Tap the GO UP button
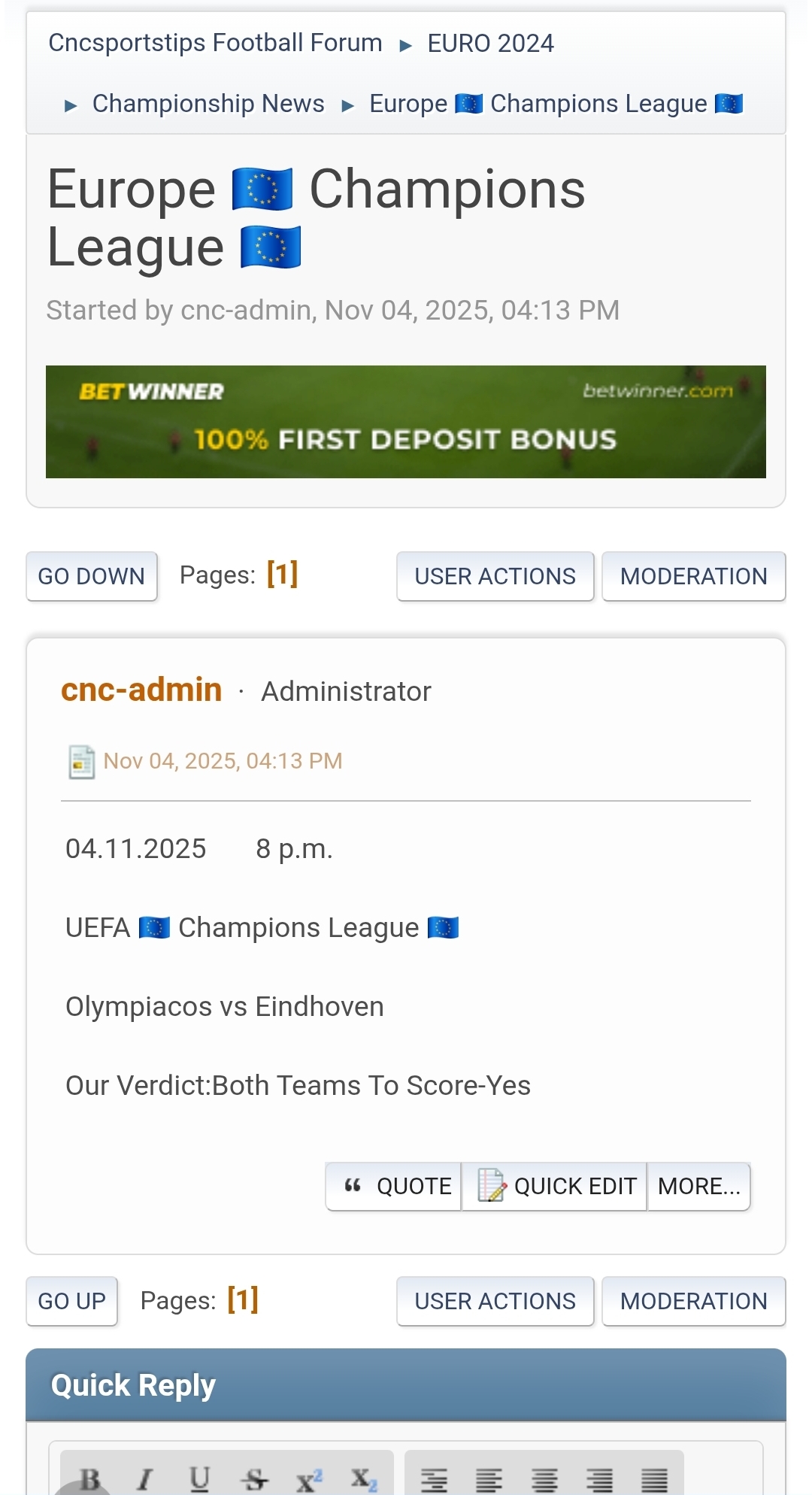The image size is (812, 1495). [72, 1301]
